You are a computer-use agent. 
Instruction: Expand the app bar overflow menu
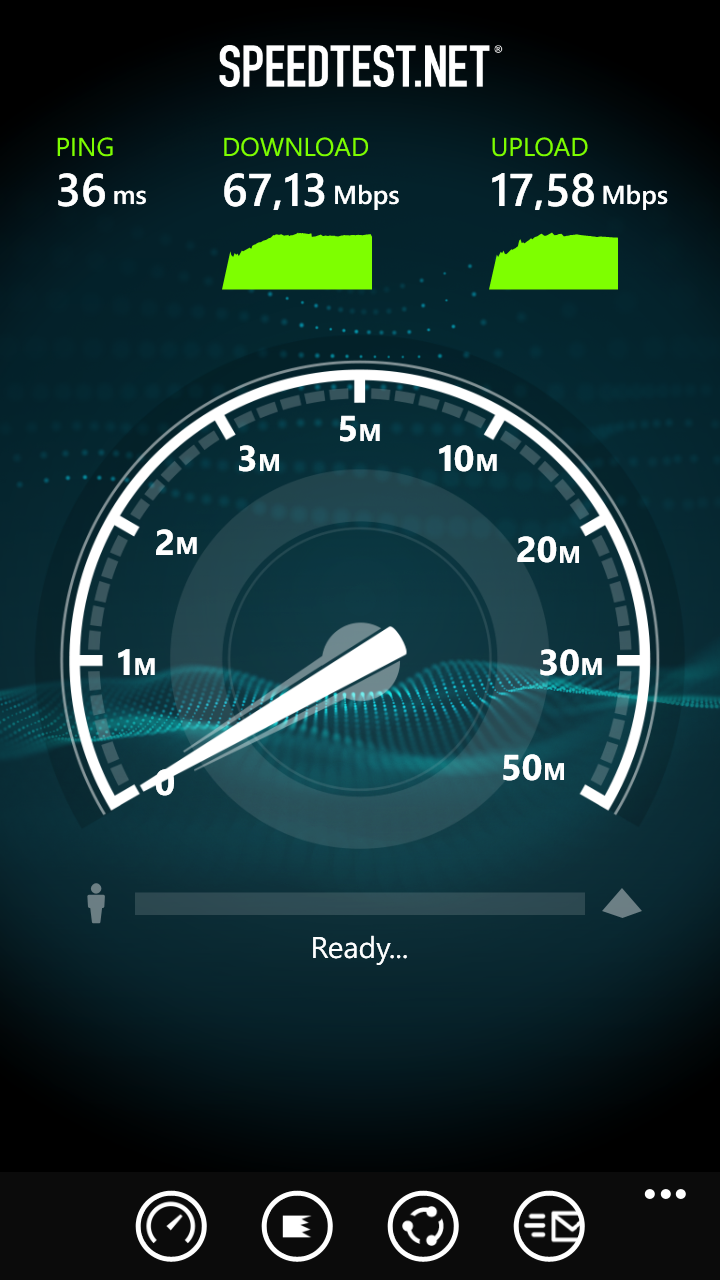coord(665,1194)
